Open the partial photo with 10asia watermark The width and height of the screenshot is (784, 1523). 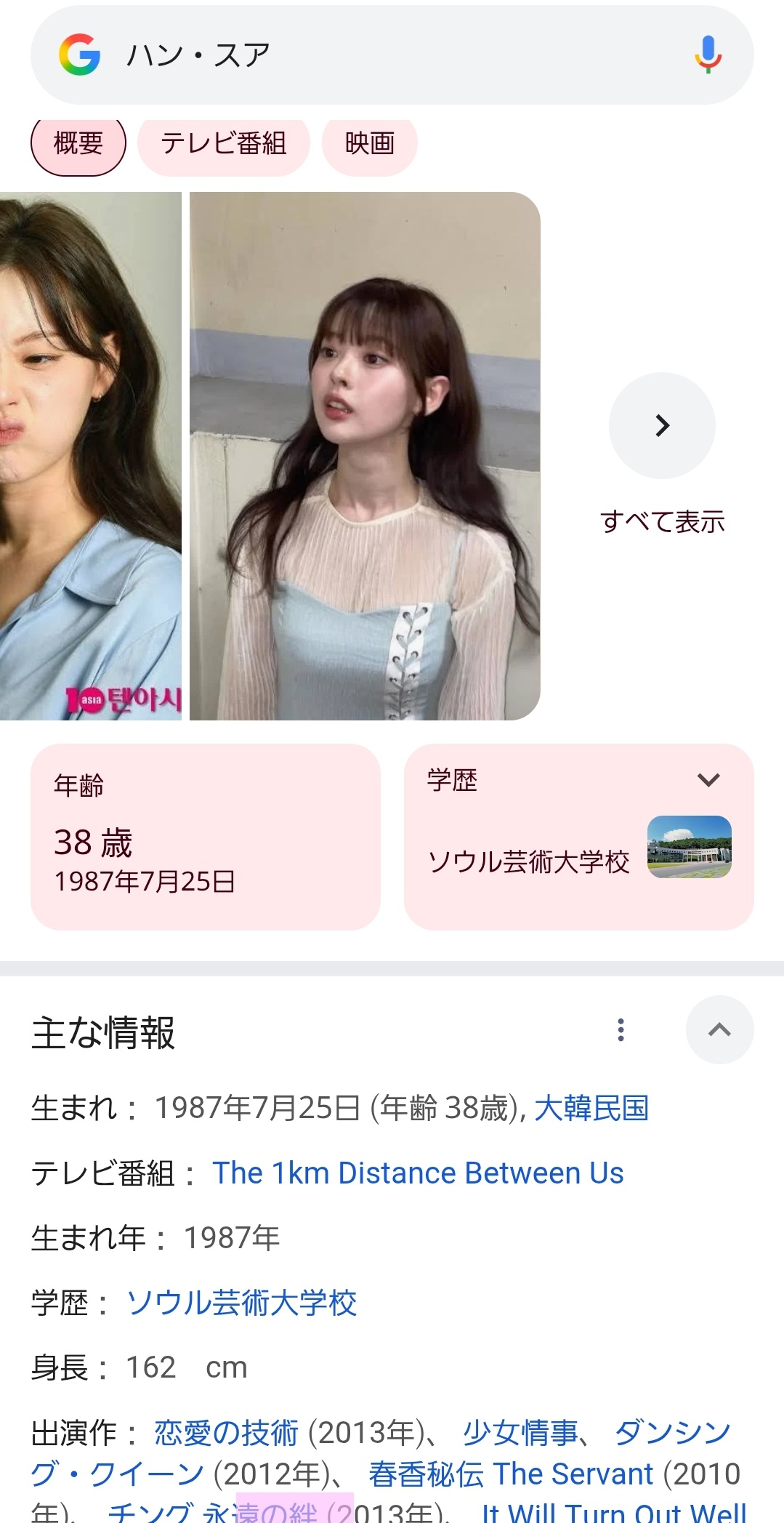90,456
